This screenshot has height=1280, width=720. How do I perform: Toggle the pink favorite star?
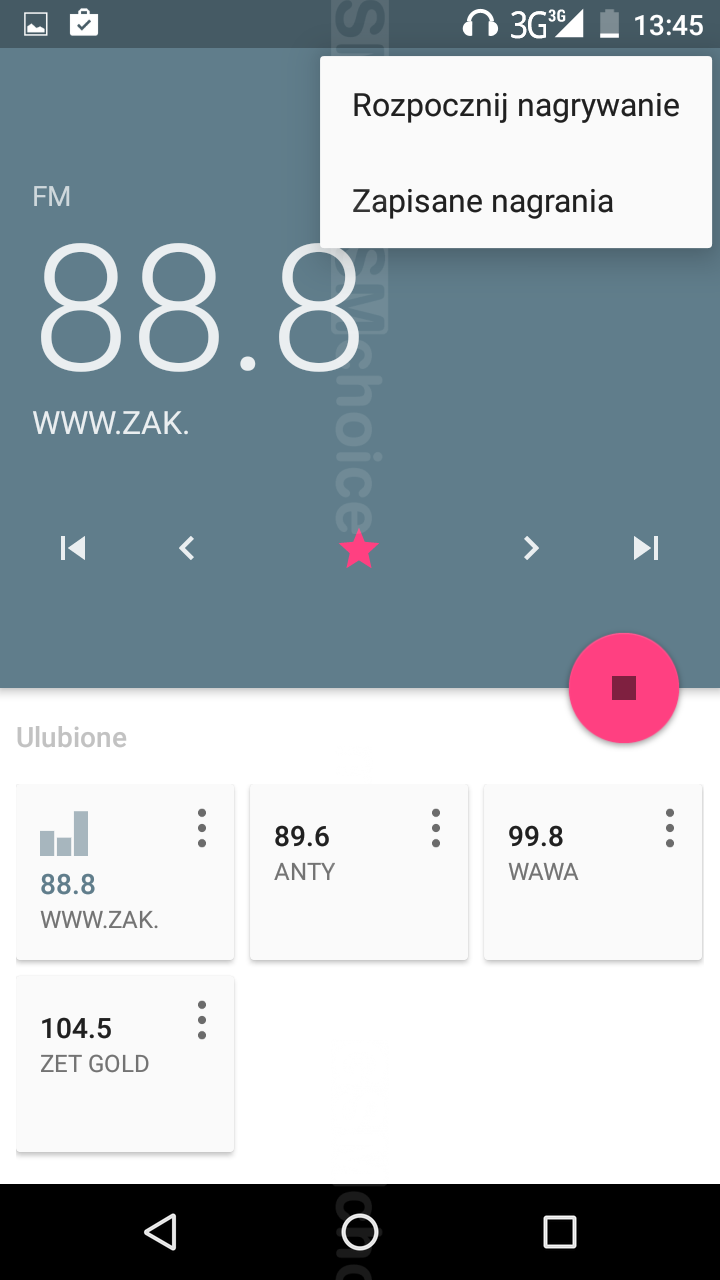(x=359, y=549)
